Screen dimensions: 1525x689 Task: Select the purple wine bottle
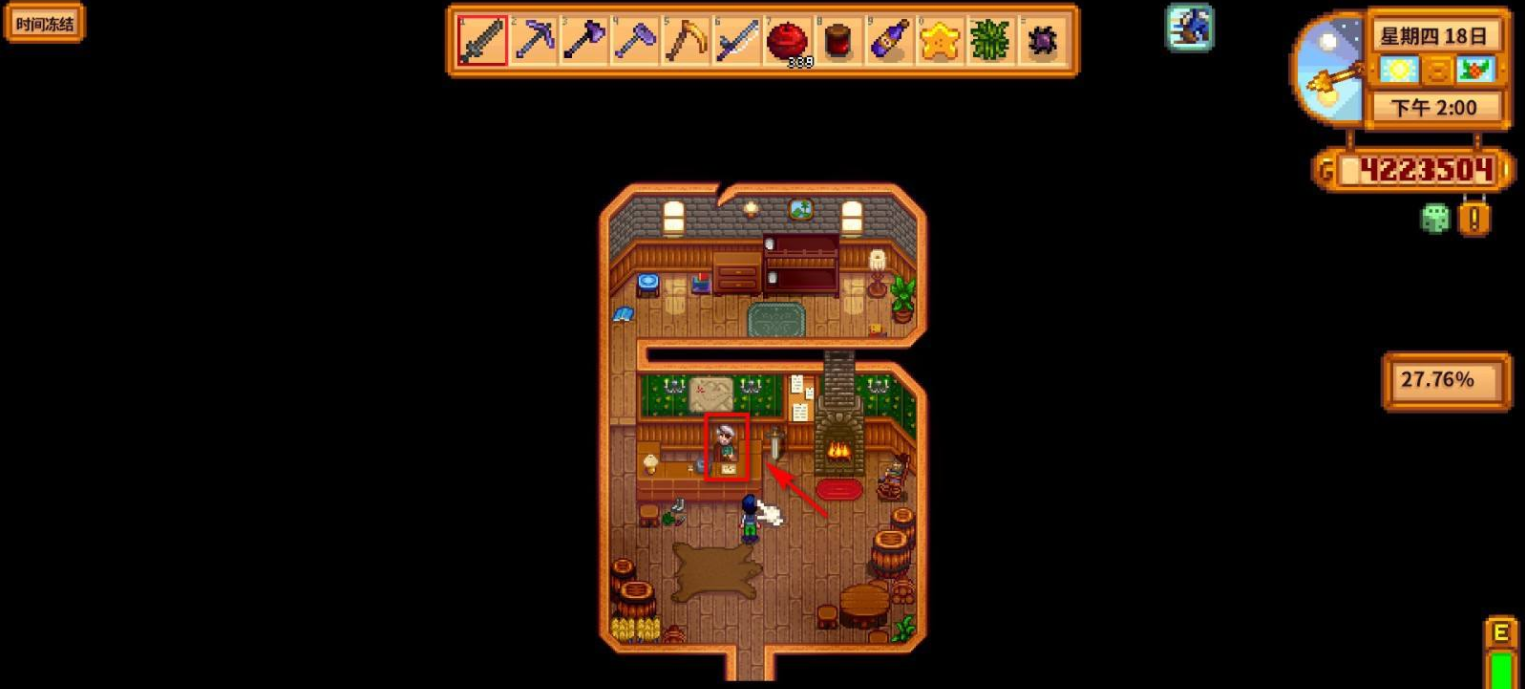tap(889, 41)
